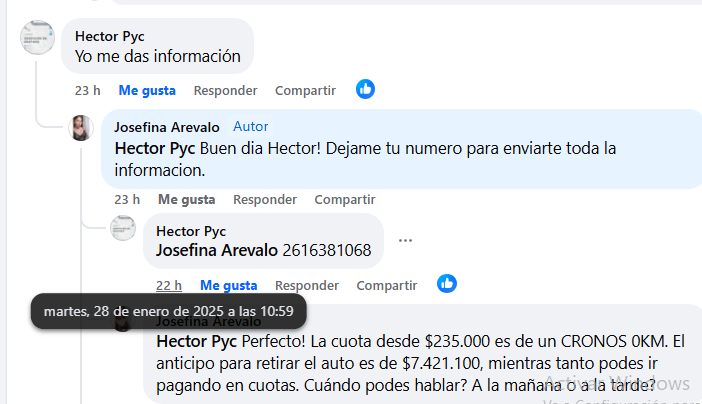Like Hector Pyc's comment 'Yo me das información'
The width and height of the screenshot is (702, 404).
point(147,90)
